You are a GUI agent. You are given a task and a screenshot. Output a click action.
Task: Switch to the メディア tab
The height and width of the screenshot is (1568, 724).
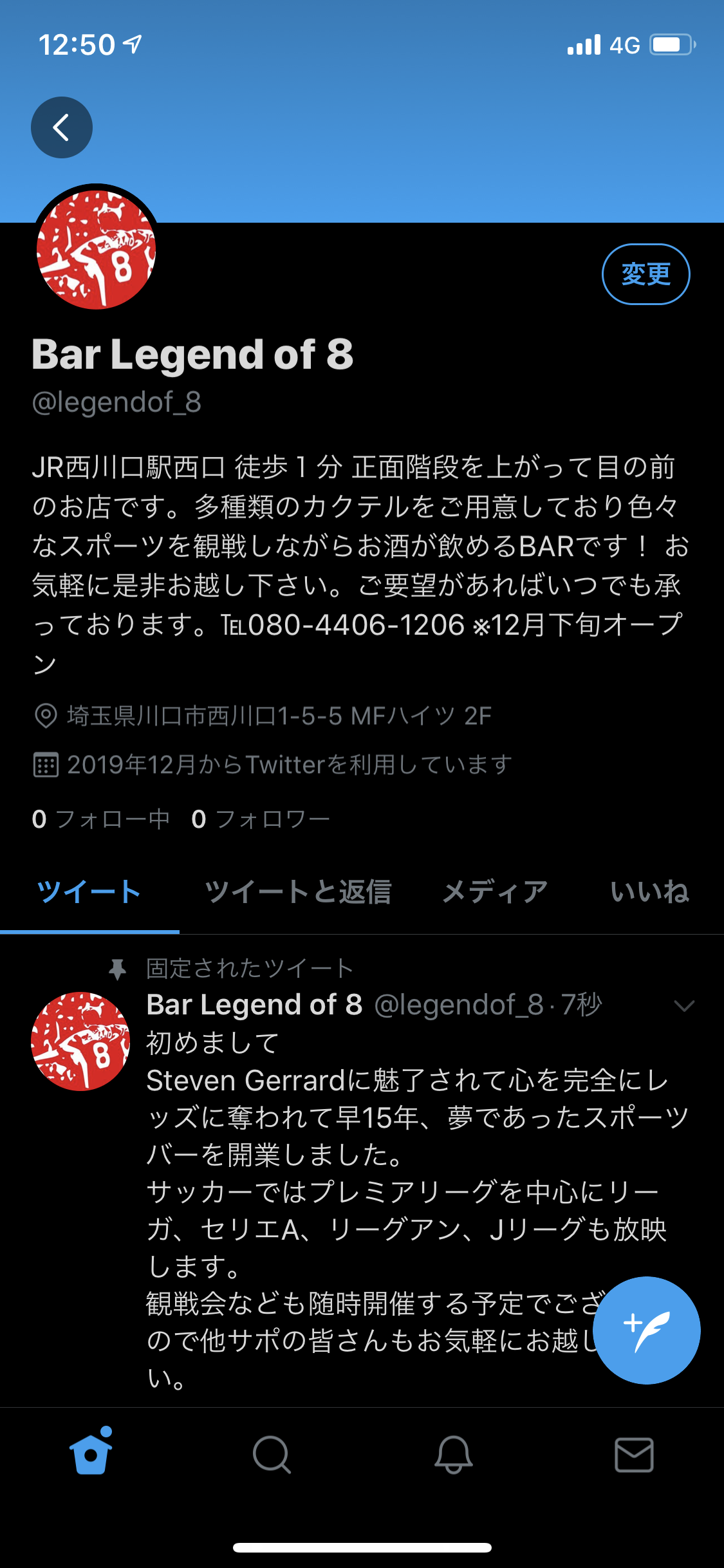coord(495,892)
